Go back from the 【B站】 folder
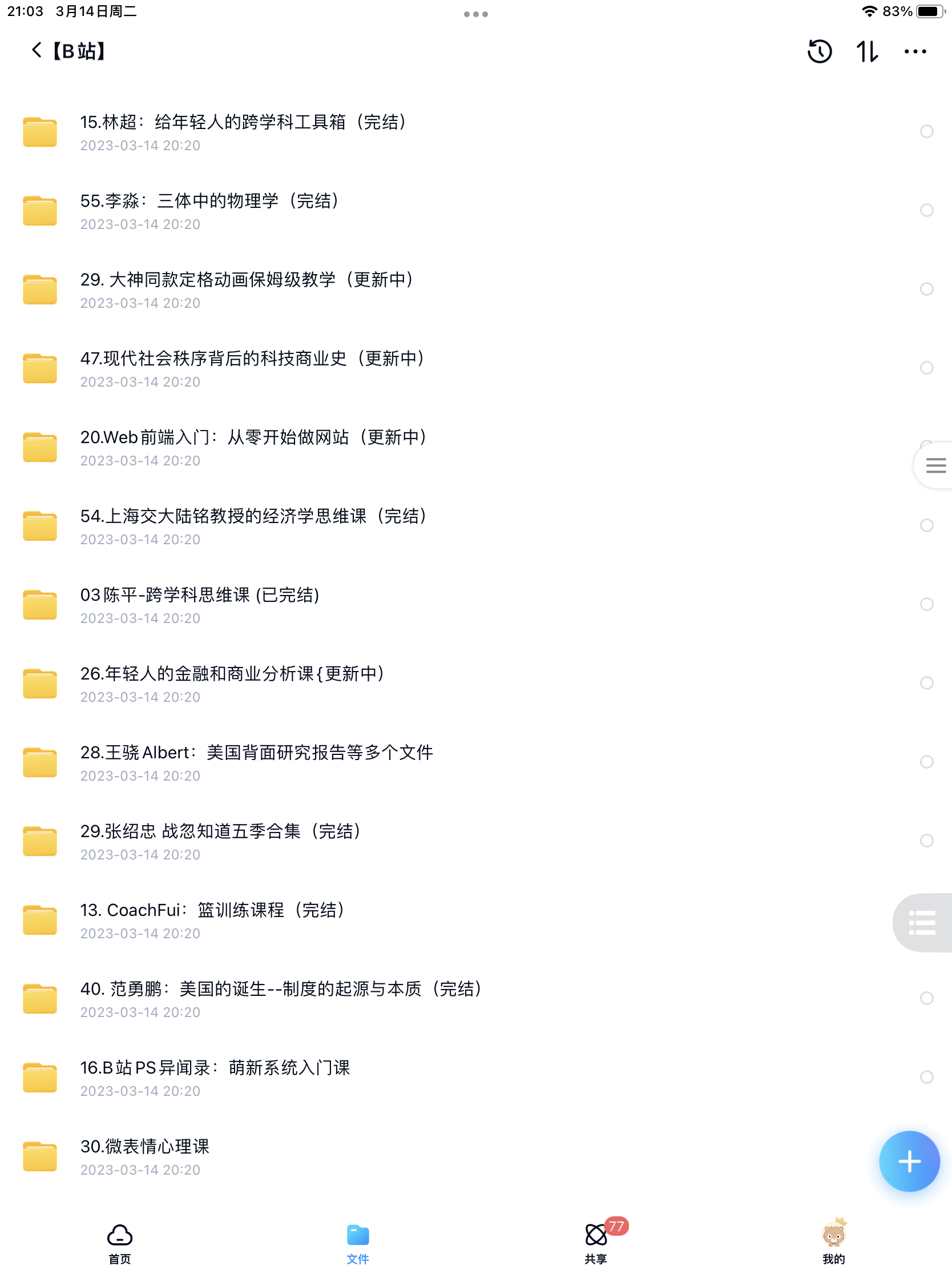This screenshot has width=952, height=1270. [36, 50]
